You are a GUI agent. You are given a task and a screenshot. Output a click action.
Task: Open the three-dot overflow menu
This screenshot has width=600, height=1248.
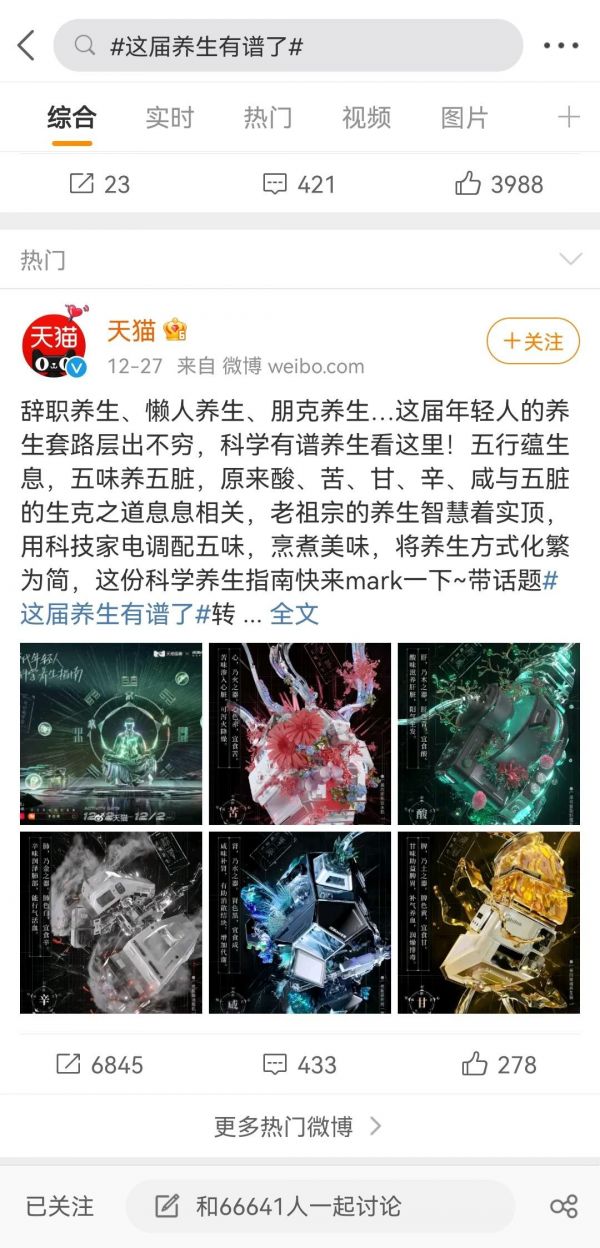(561, 46)
